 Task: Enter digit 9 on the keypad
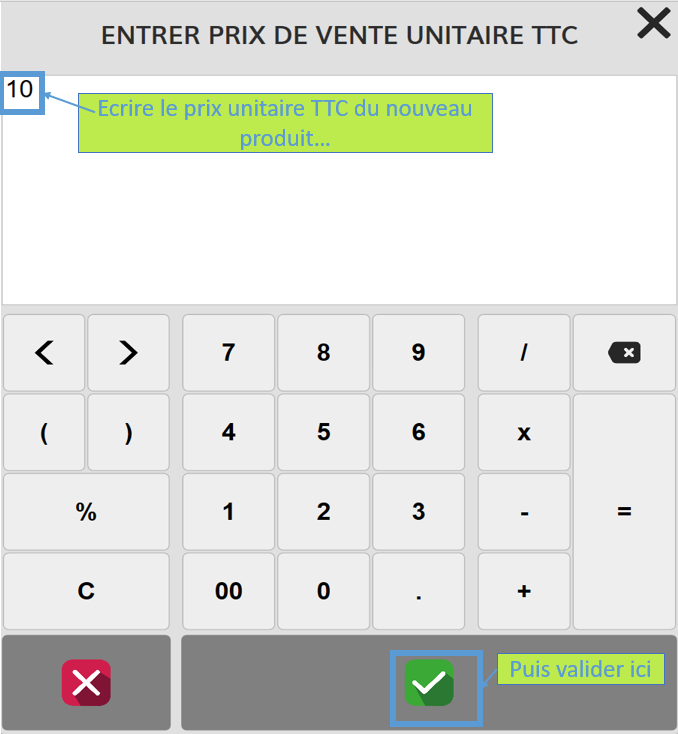pyautogui.click(x=419, y=352)
